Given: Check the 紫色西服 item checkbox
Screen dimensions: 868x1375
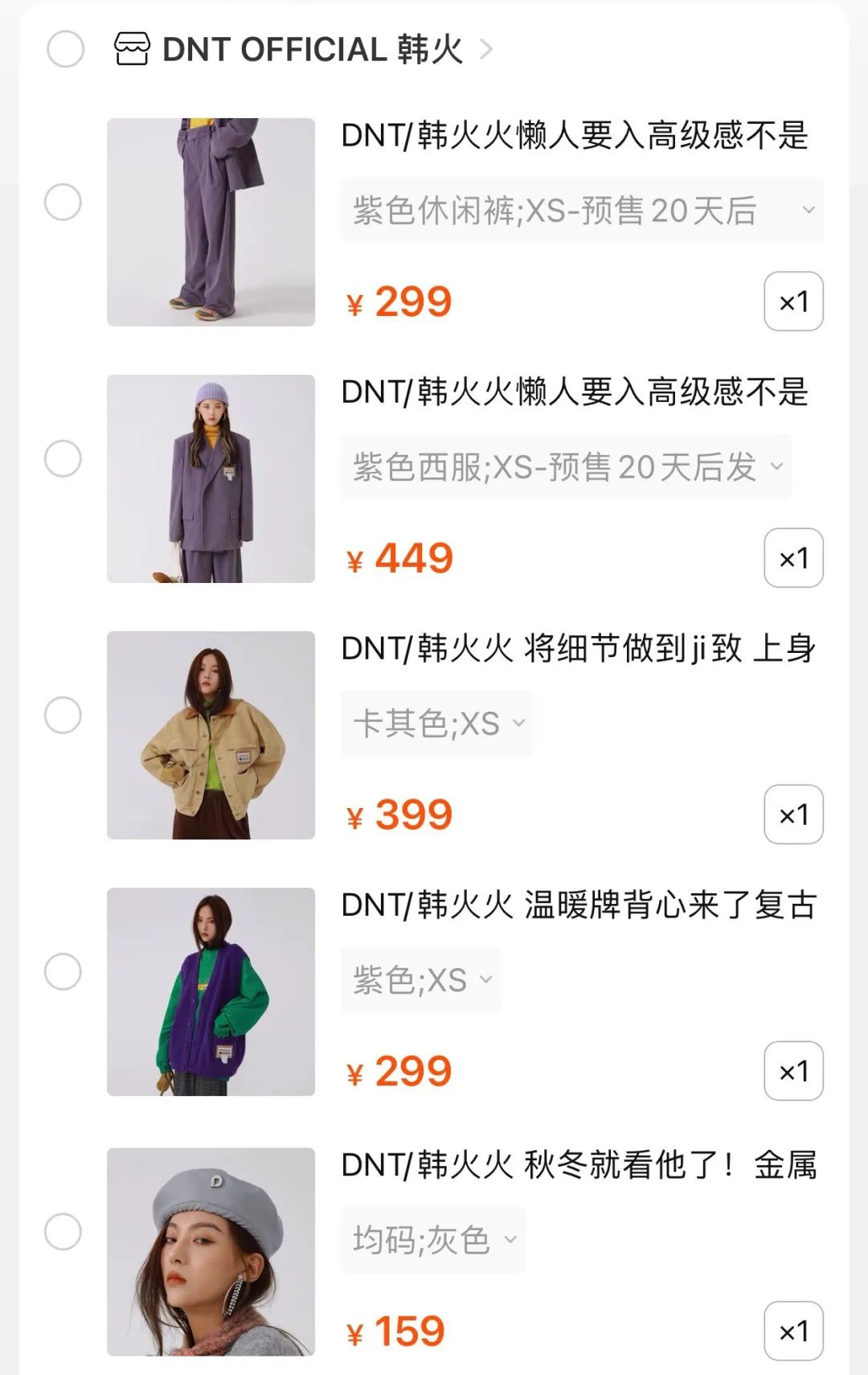Looking at the screenshot, I should 63,458.
